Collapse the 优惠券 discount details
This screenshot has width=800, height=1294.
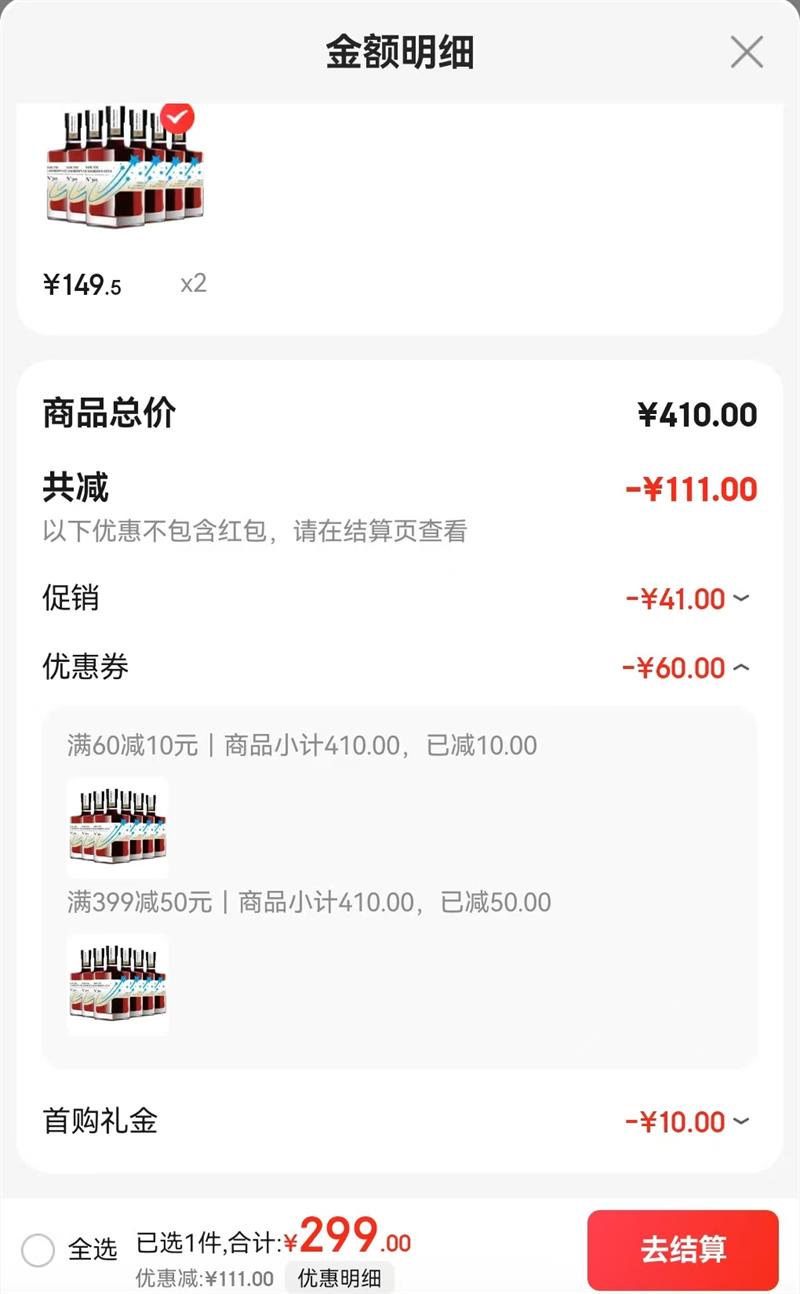(740, 667)
